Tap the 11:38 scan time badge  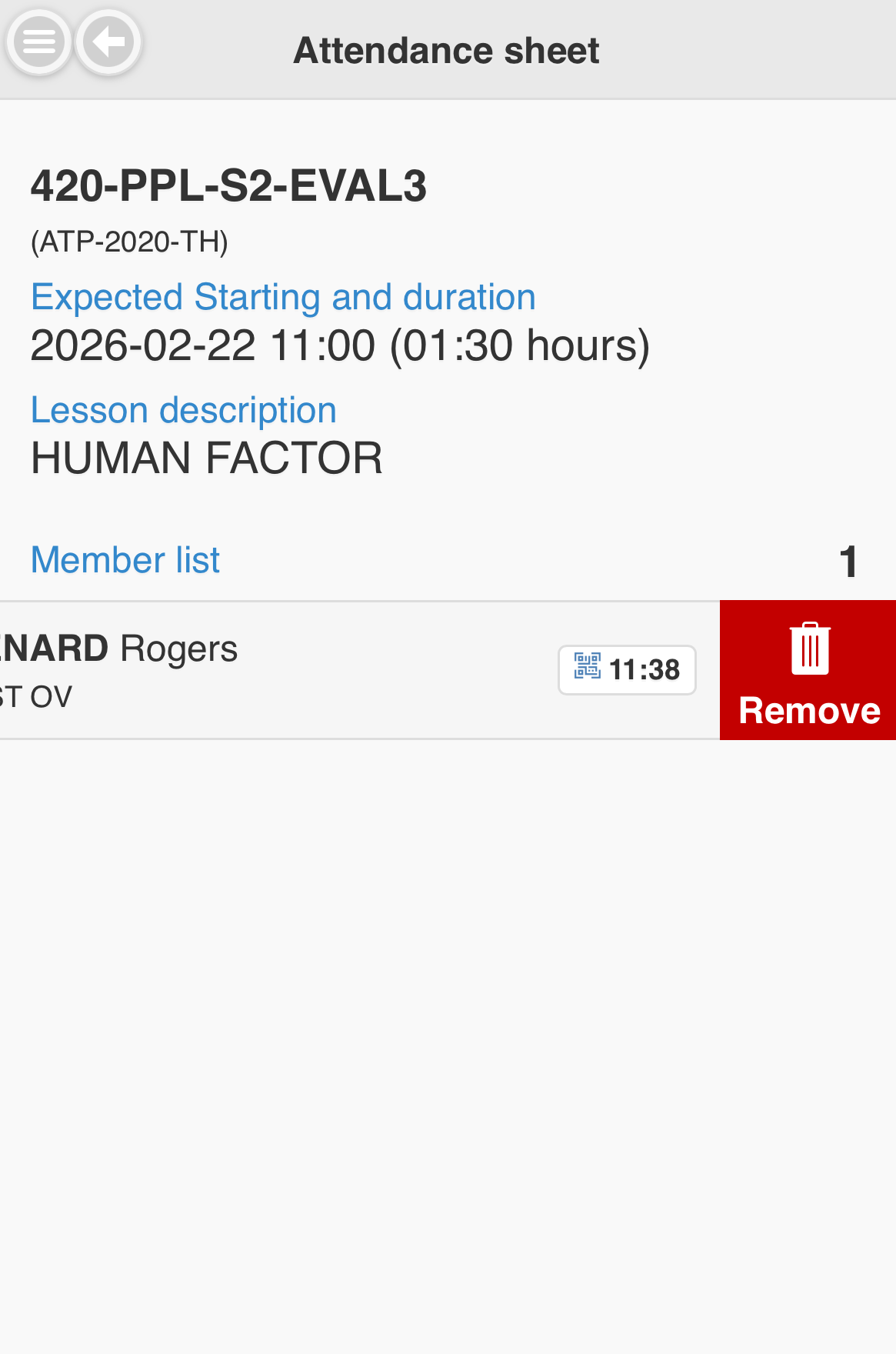coord(627,670)
